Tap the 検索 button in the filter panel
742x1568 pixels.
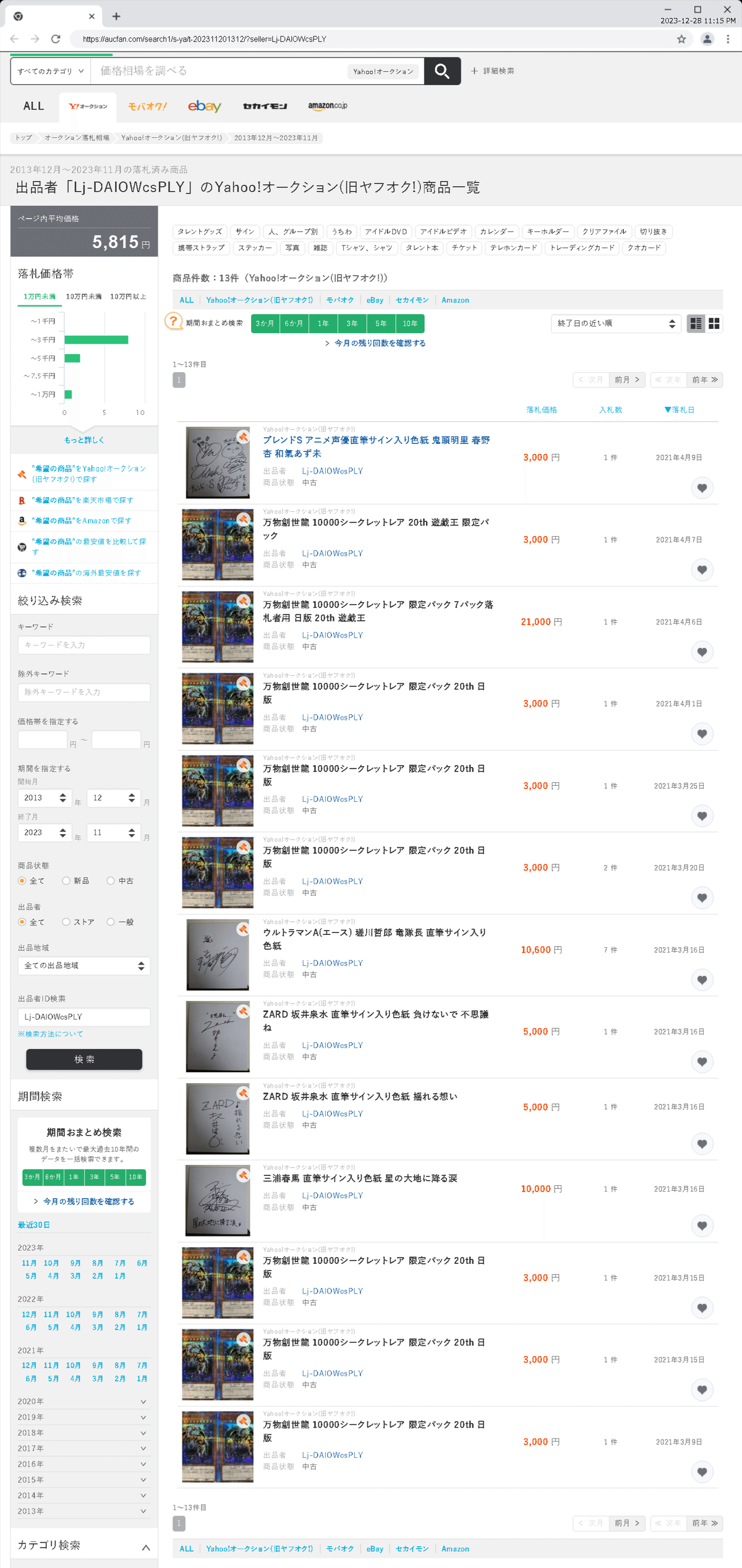(84, 1059)
